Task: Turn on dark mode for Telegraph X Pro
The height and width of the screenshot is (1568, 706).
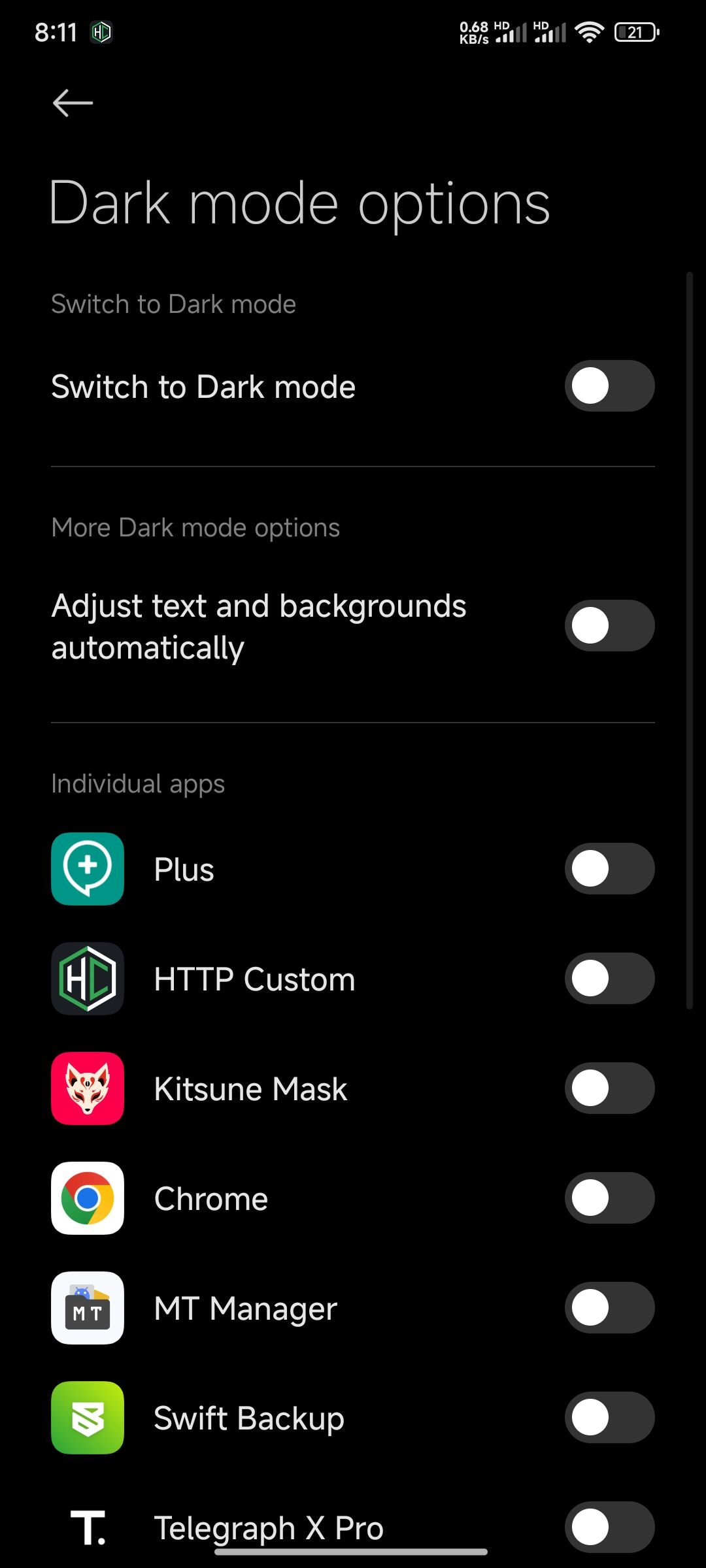Action: point(609,1527)
